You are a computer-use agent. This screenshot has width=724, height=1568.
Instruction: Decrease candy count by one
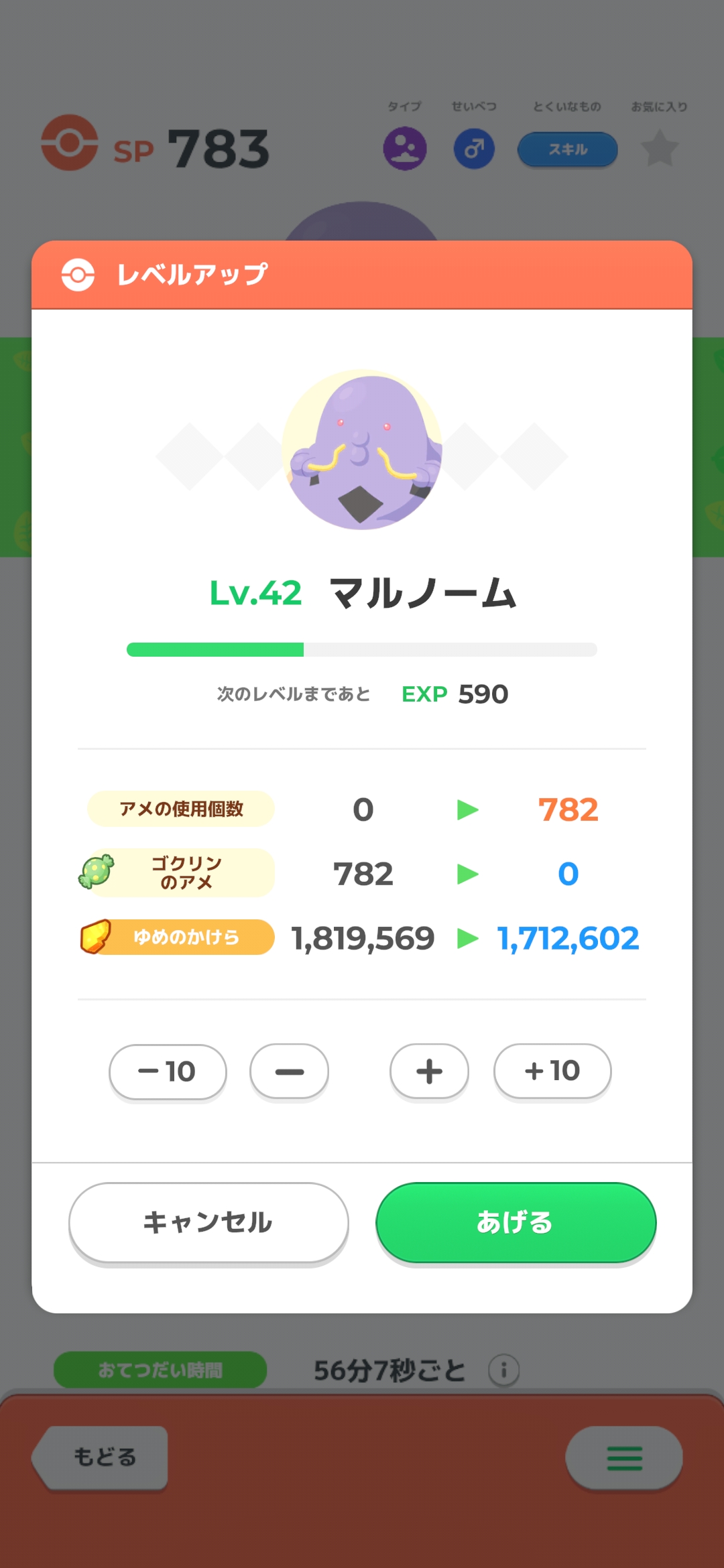click(x=289, y=1071)
